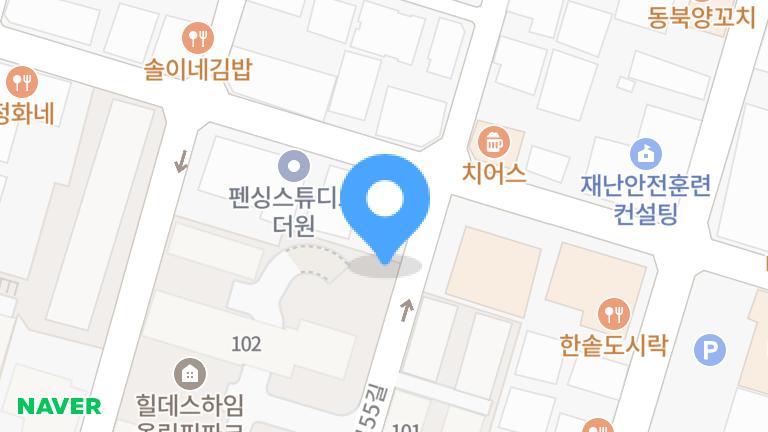This screenshot has width=768, height=432.
Task: Tap the parking lot P marker
Action: (711, 350)
